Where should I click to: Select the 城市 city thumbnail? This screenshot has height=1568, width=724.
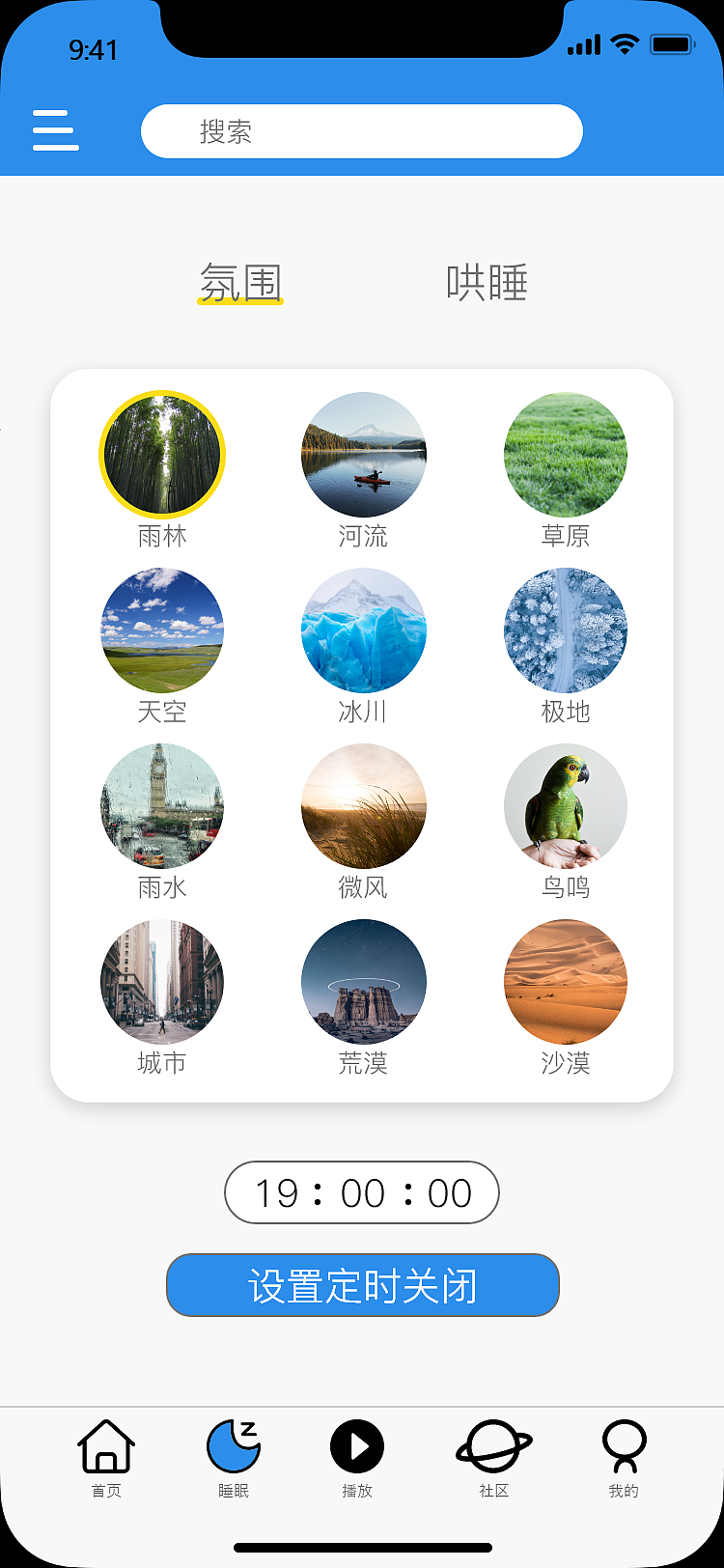(161, 981)
